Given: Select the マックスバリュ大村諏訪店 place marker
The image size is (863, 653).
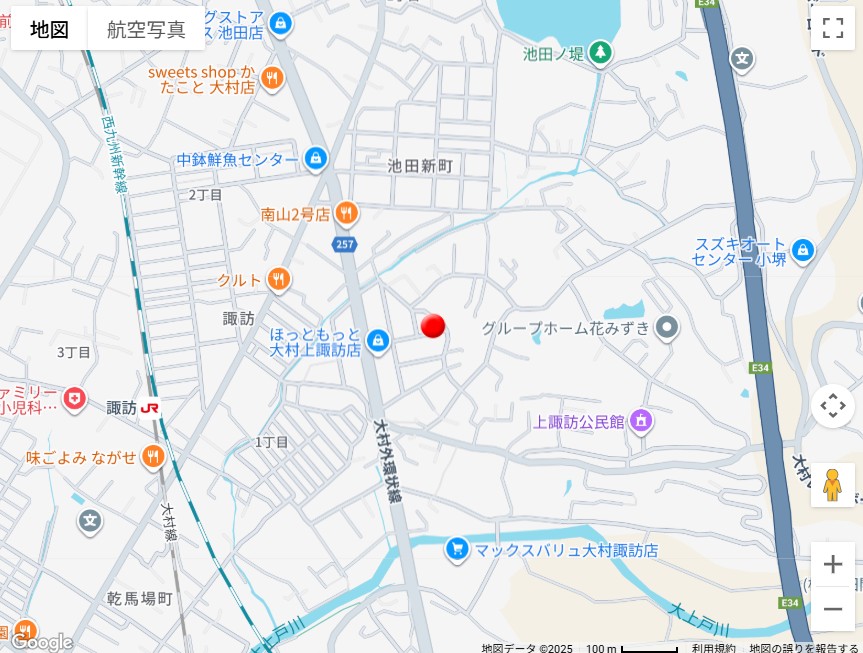Looking at the screenshot, I should 457,548.
